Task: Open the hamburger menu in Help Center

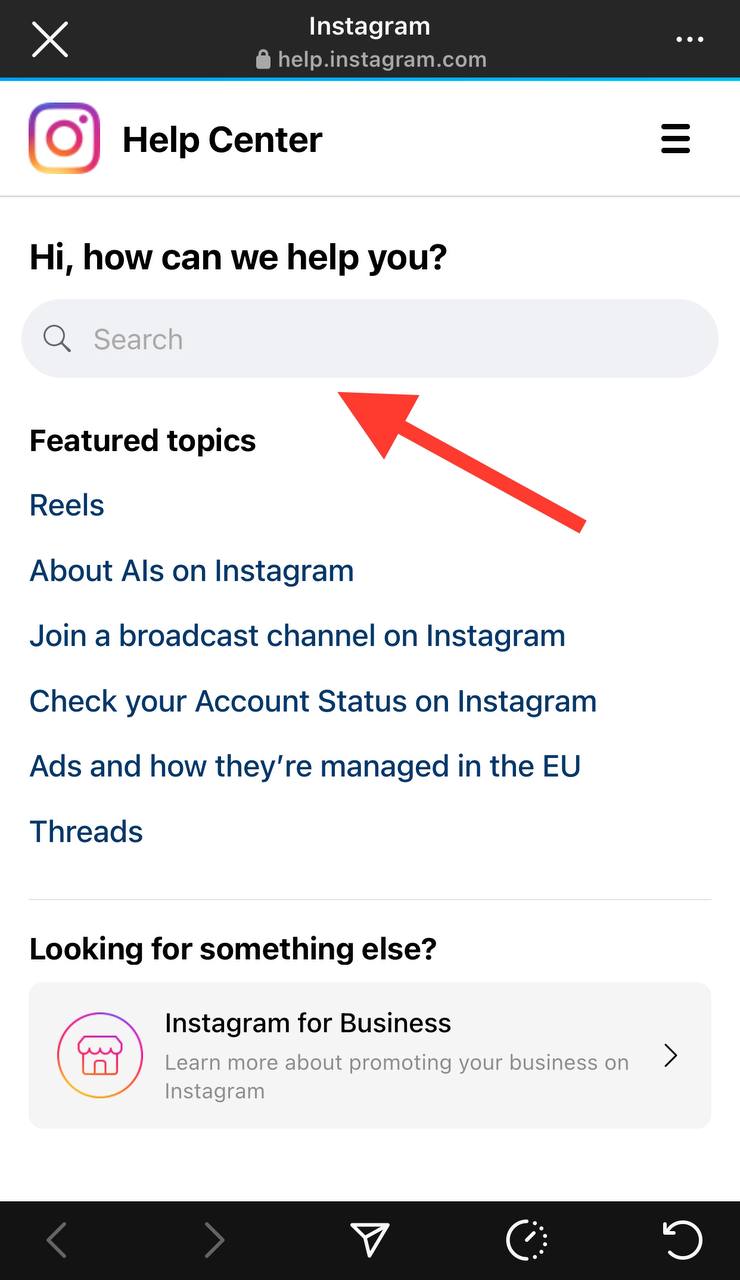Action: (676, 138)
